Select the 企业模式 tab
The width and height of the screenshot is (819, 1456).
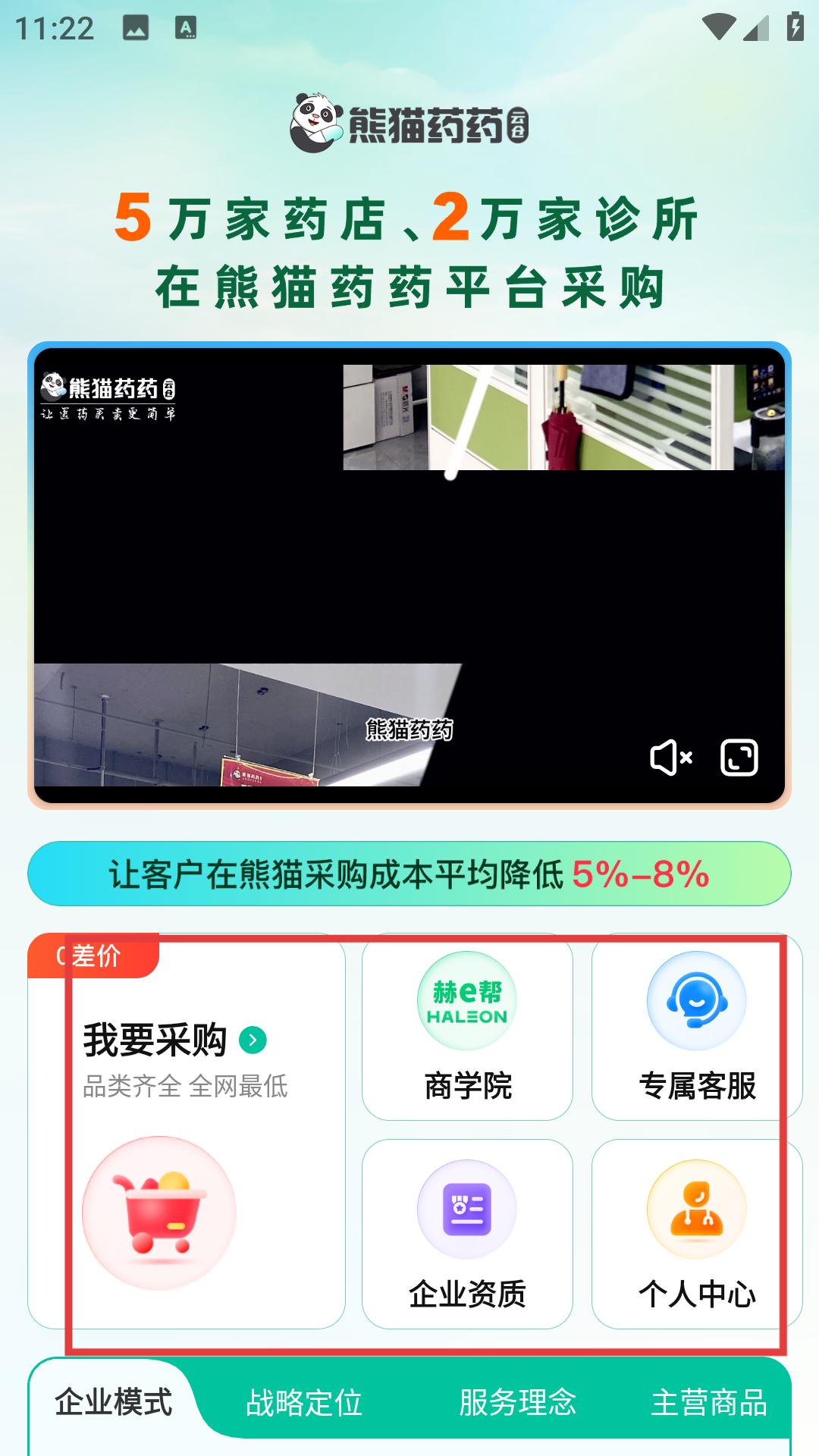point(114,1402)
